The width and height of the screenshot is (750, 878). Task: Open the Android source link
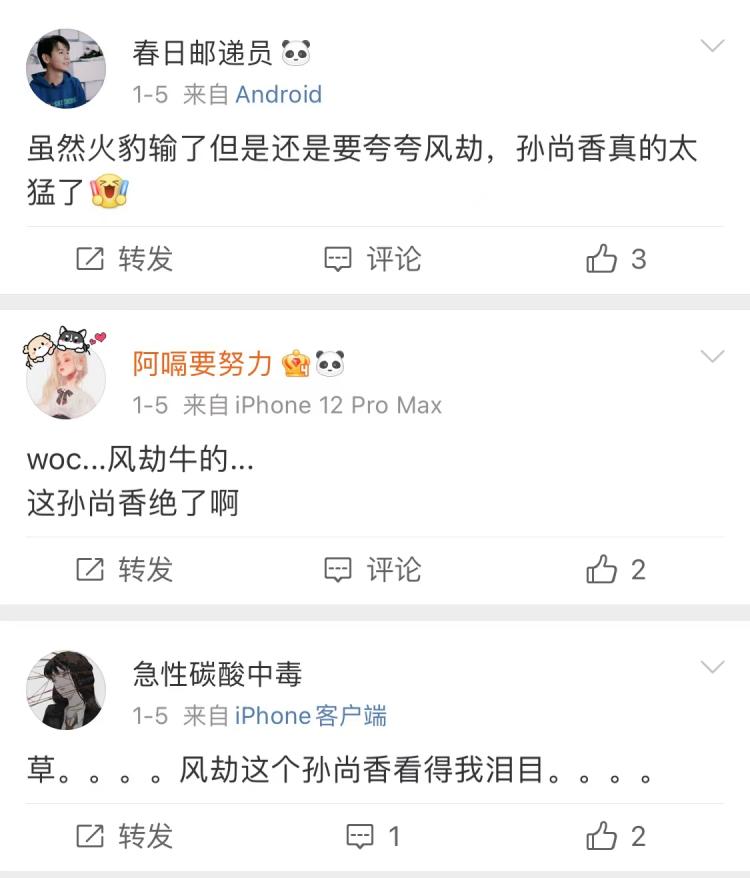click(278, 95)
